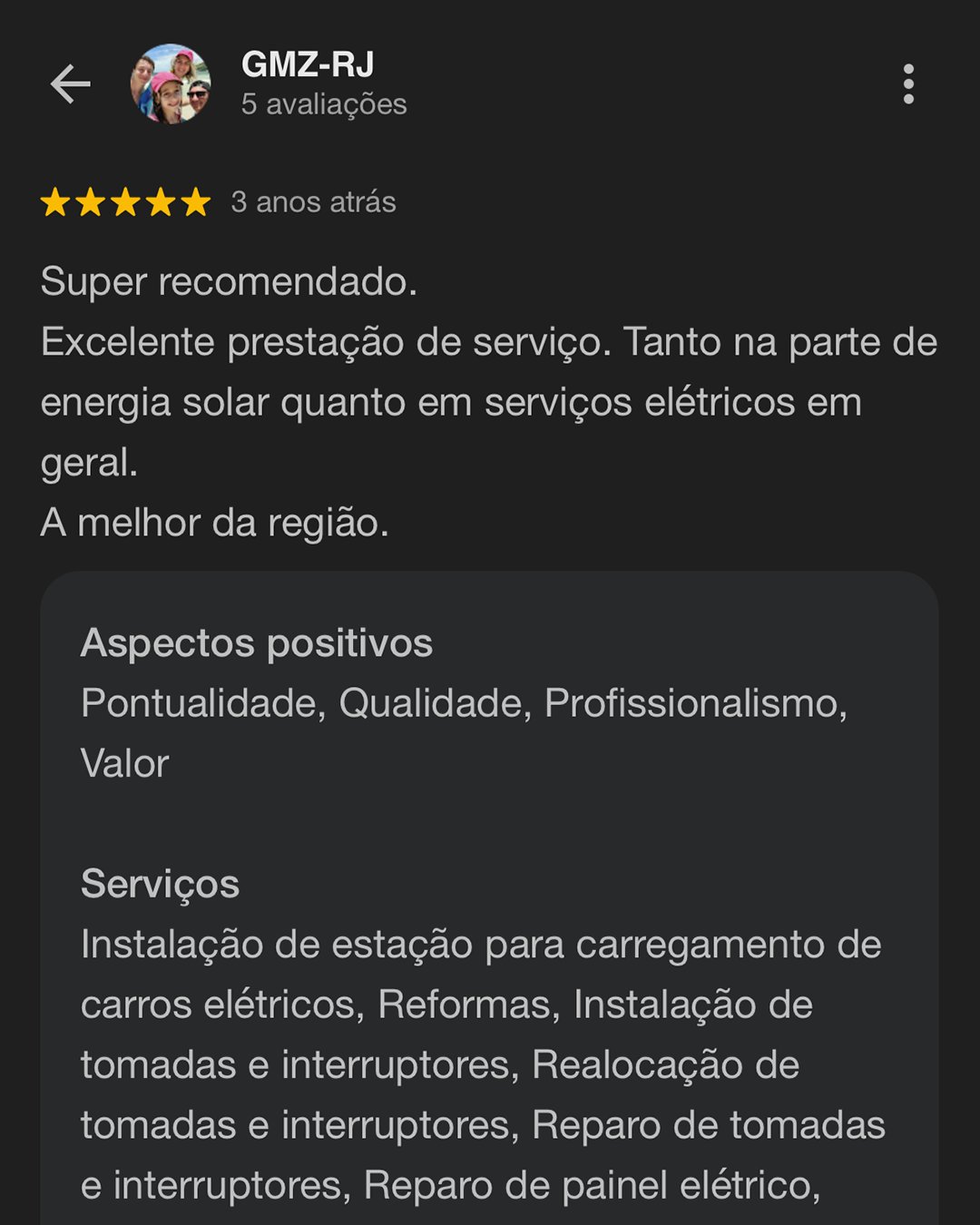The image size is (980, 1225).
Task: Open GMZ-RJ's profile picture
Action: (x=171, y=84)
